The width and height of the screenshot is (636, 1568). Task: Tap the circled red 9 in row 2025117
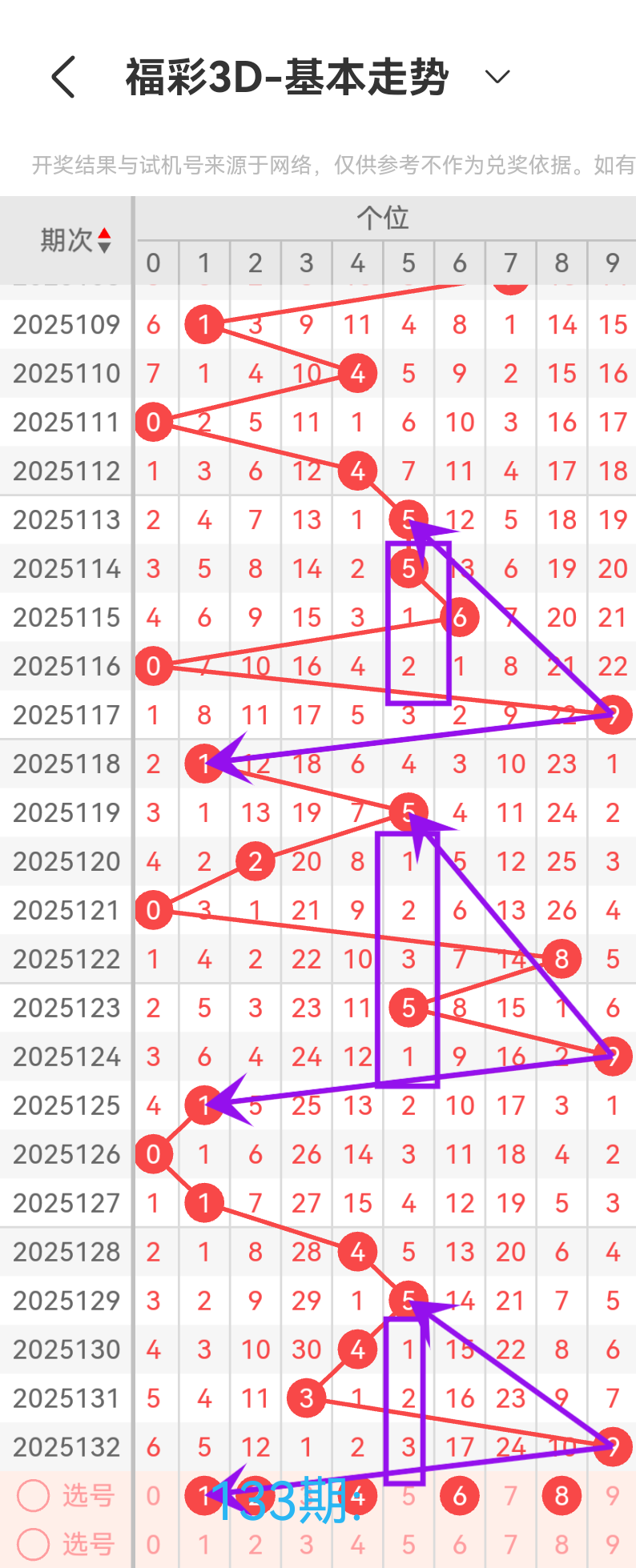tap(612, 715)
